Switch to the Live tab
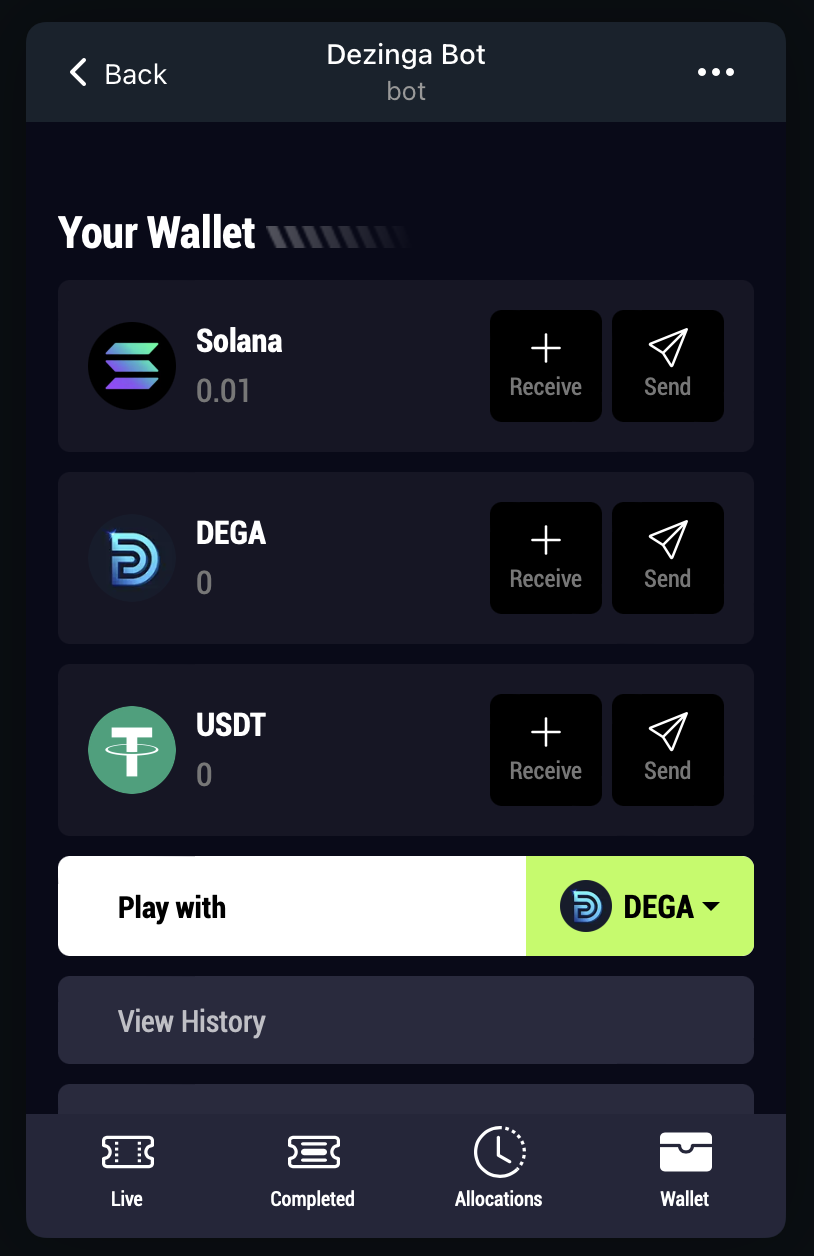 click(x=127, y=1167)
